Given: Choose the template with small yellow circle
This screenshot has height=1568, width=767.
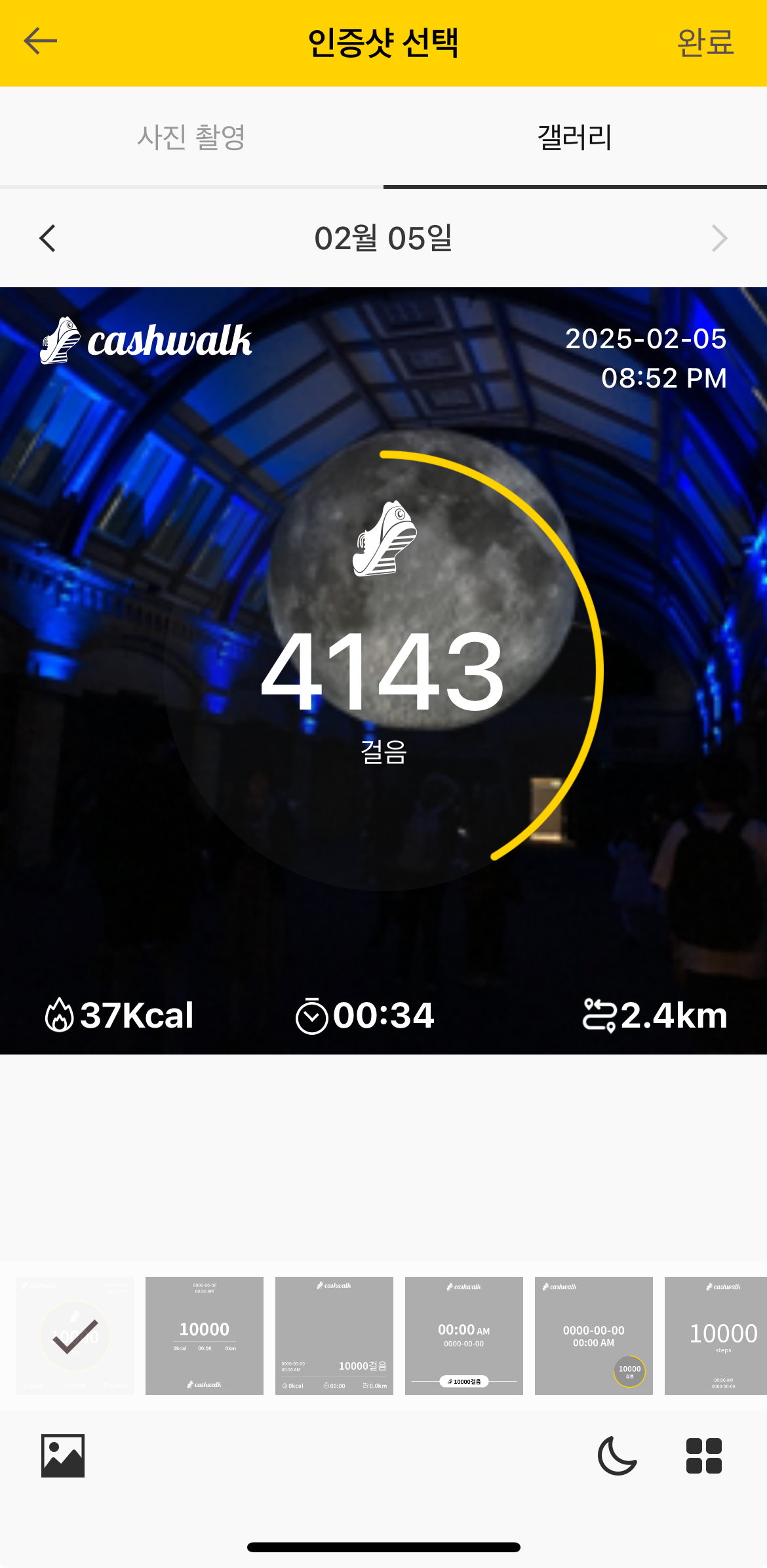Looking at the screenshot, I should point(594,1335).
